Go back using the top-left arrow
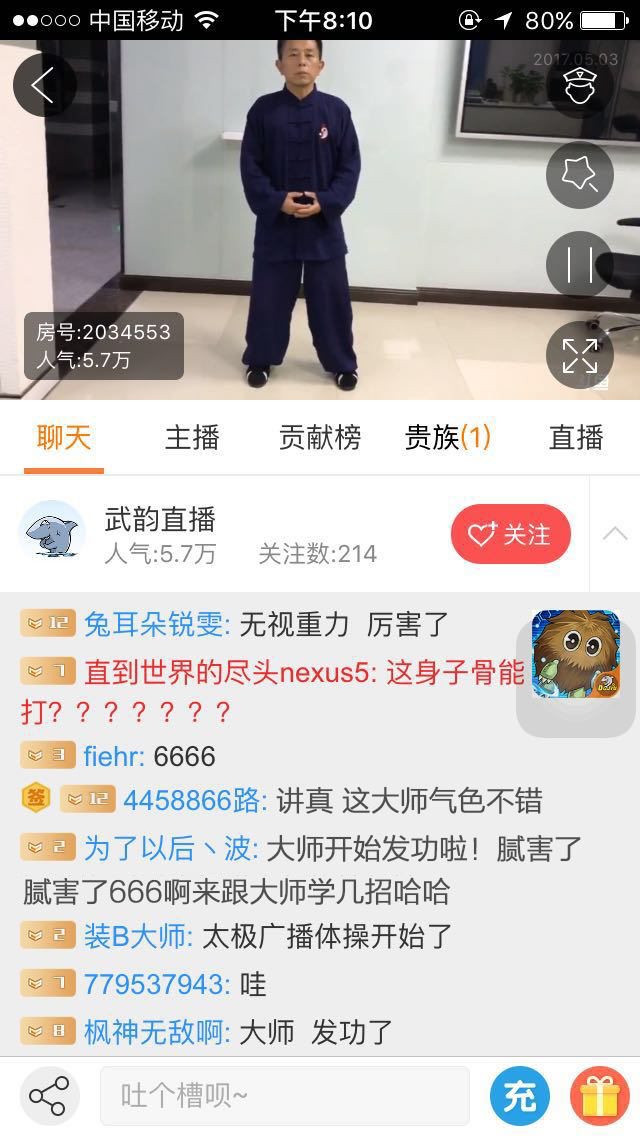Image resolution: width=640 pixels, height=1136 pixels. click(44, 85)
